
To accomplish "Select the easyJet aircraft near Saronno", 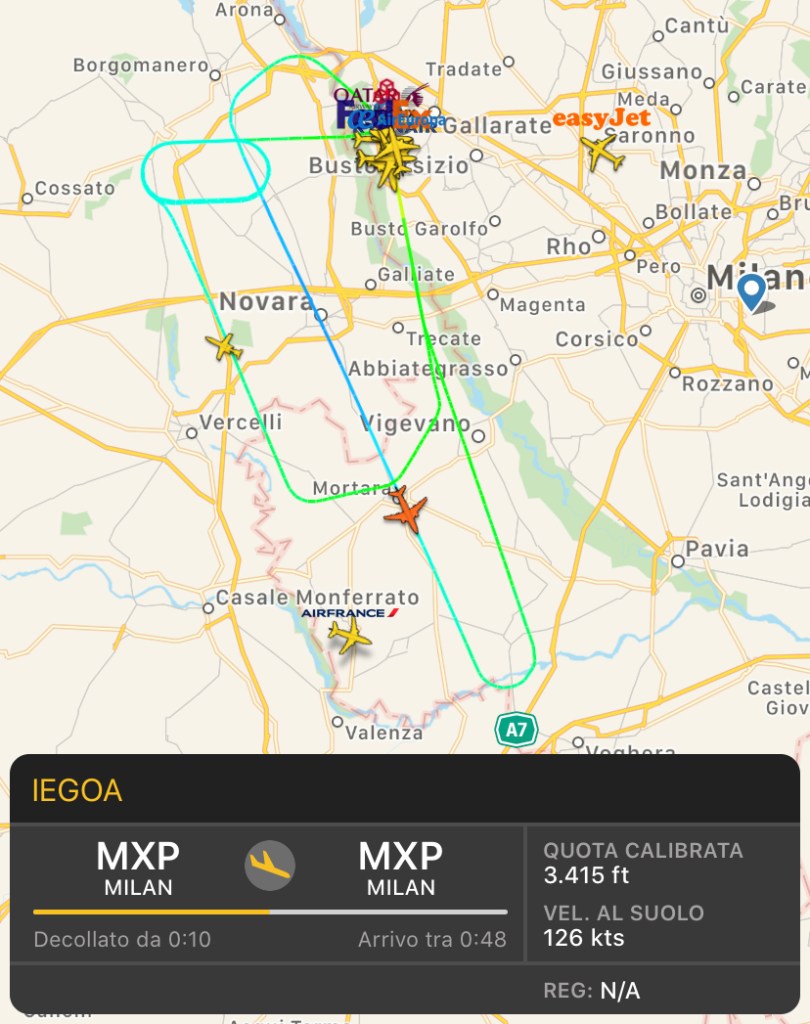I will coord(602,152).
